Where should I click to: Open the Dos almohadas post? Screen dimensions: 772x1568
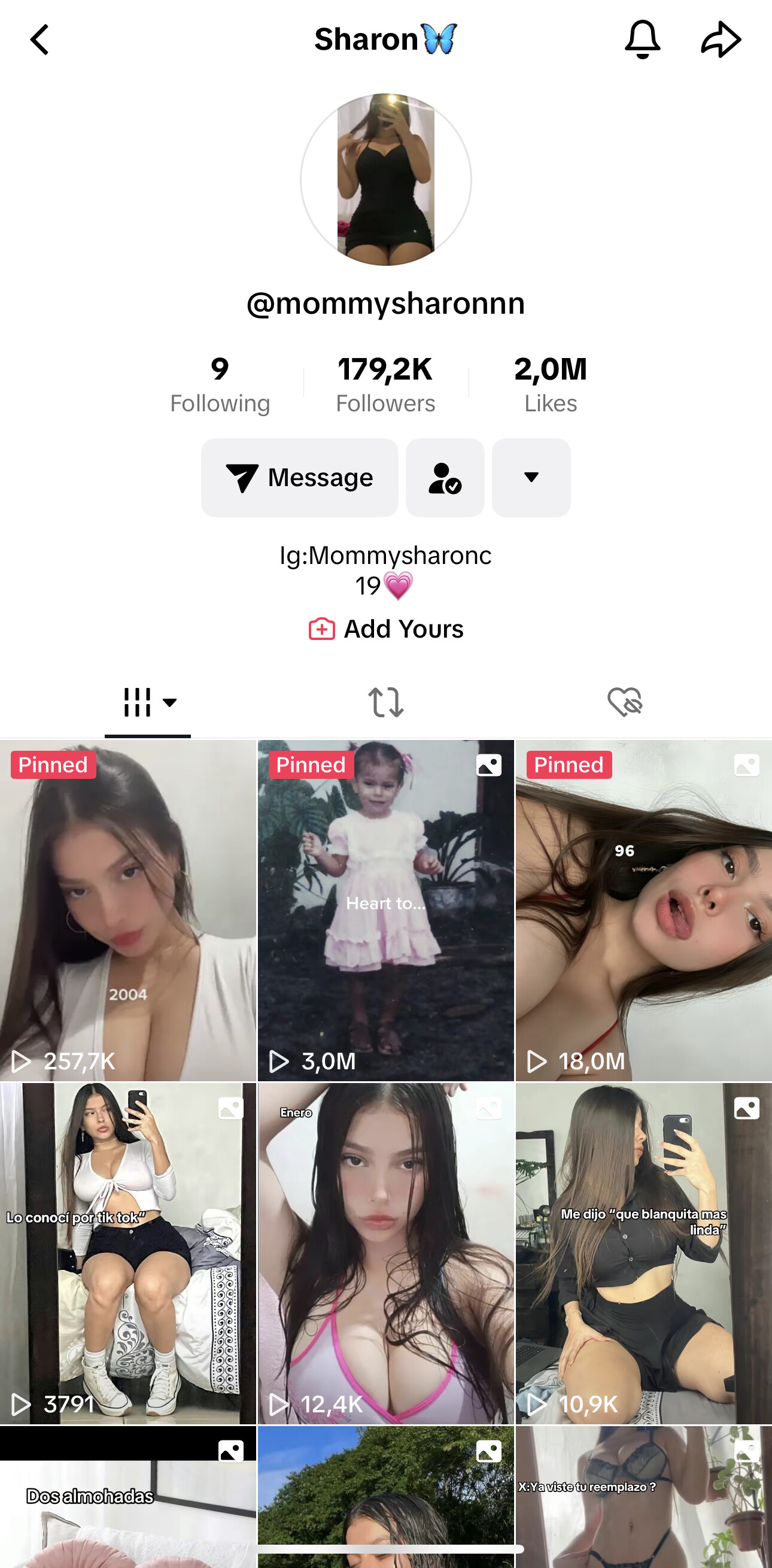point(127,1497)
